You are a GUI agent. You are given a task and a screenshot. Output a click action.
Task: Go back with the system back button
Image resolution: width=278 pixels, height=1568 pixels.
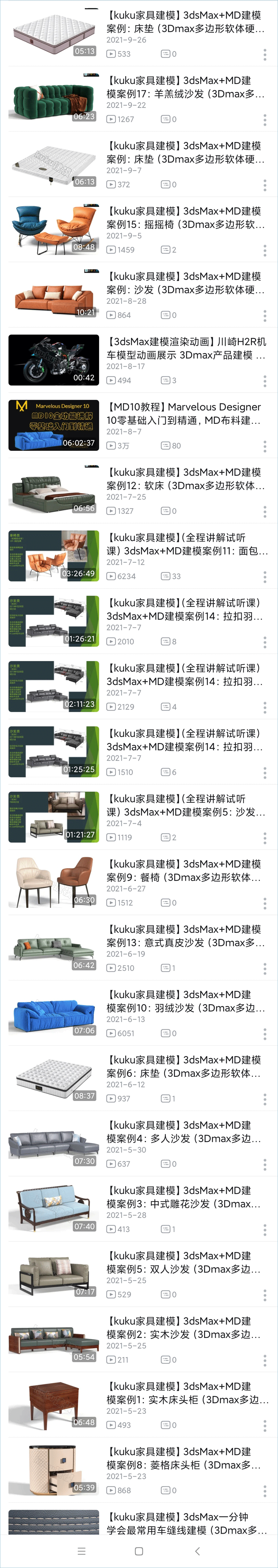click(x=197, y=1551)
